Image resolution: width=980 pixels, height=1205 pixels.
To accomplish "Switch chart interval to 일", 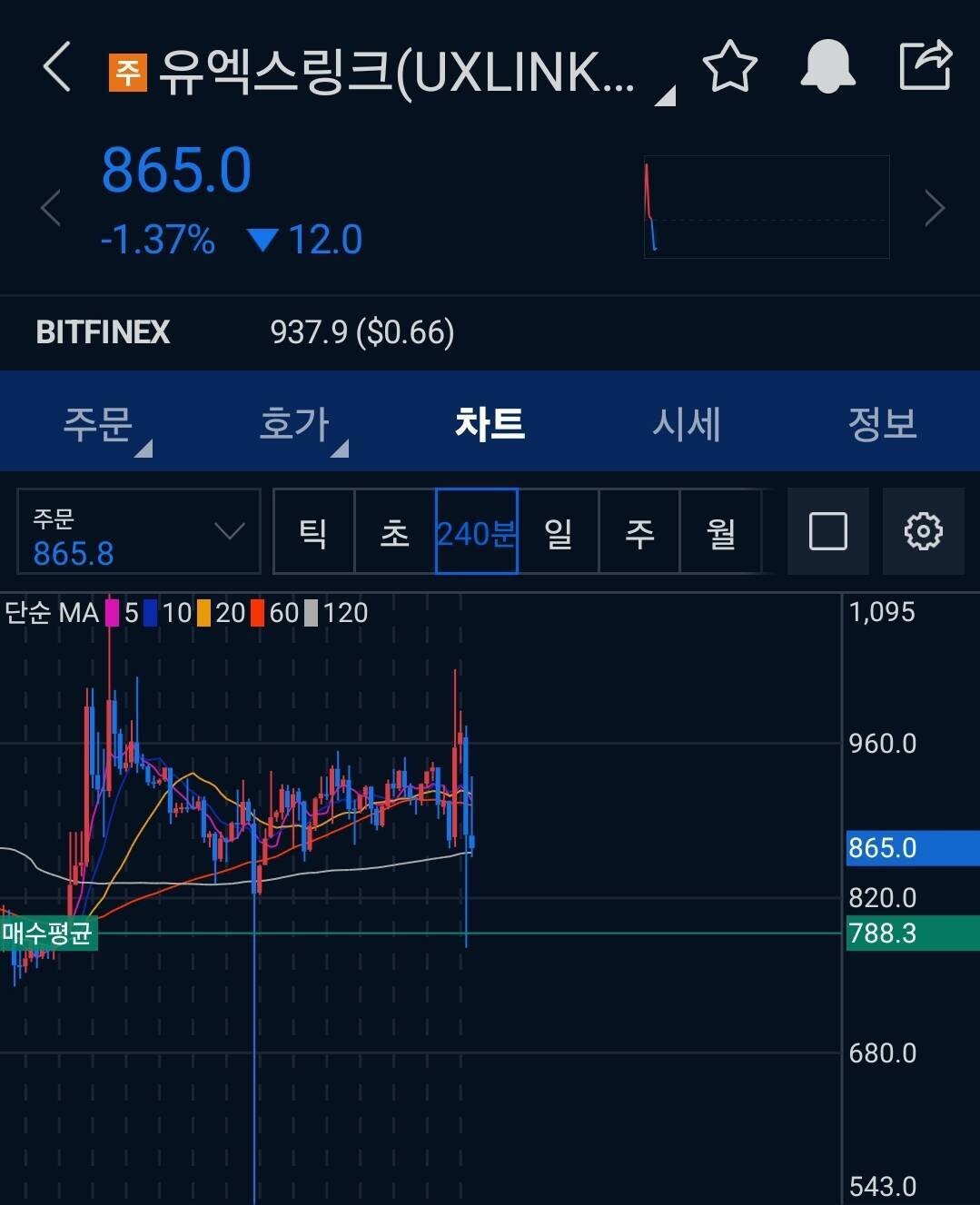I will pyautogui.click(x=559, y=533).
